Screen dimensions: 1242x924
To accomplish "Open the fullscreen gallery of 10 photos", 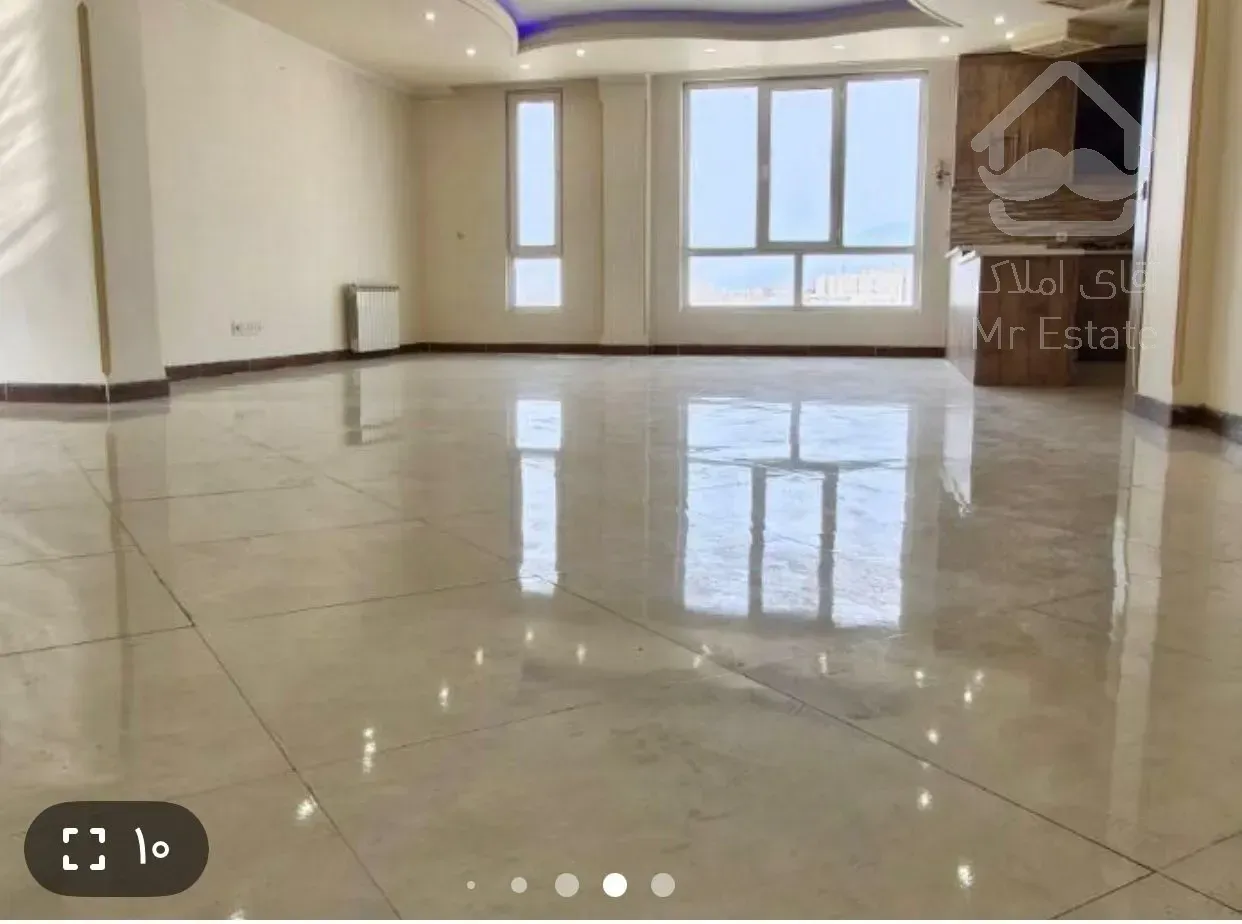I will pyautogui.click(x=116, y=849).
